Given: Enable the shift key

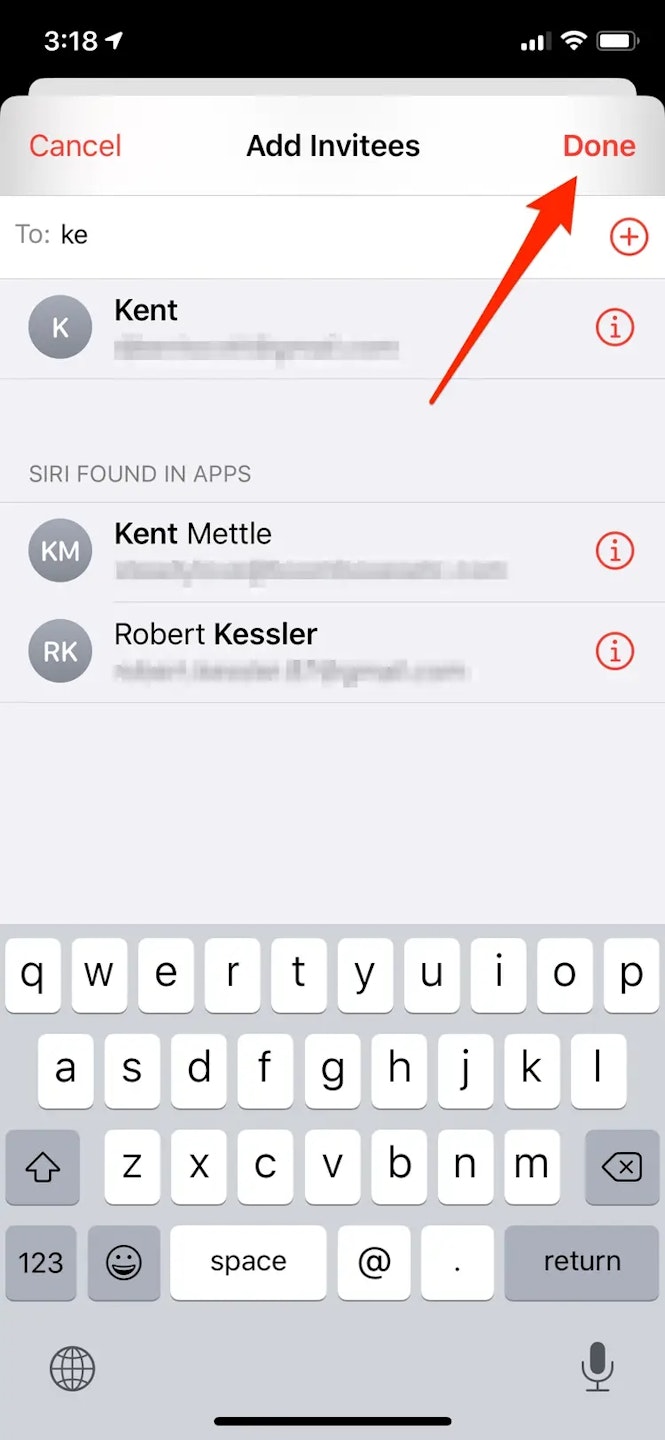Looking at the screenshot, I should tap(42, 1166).
